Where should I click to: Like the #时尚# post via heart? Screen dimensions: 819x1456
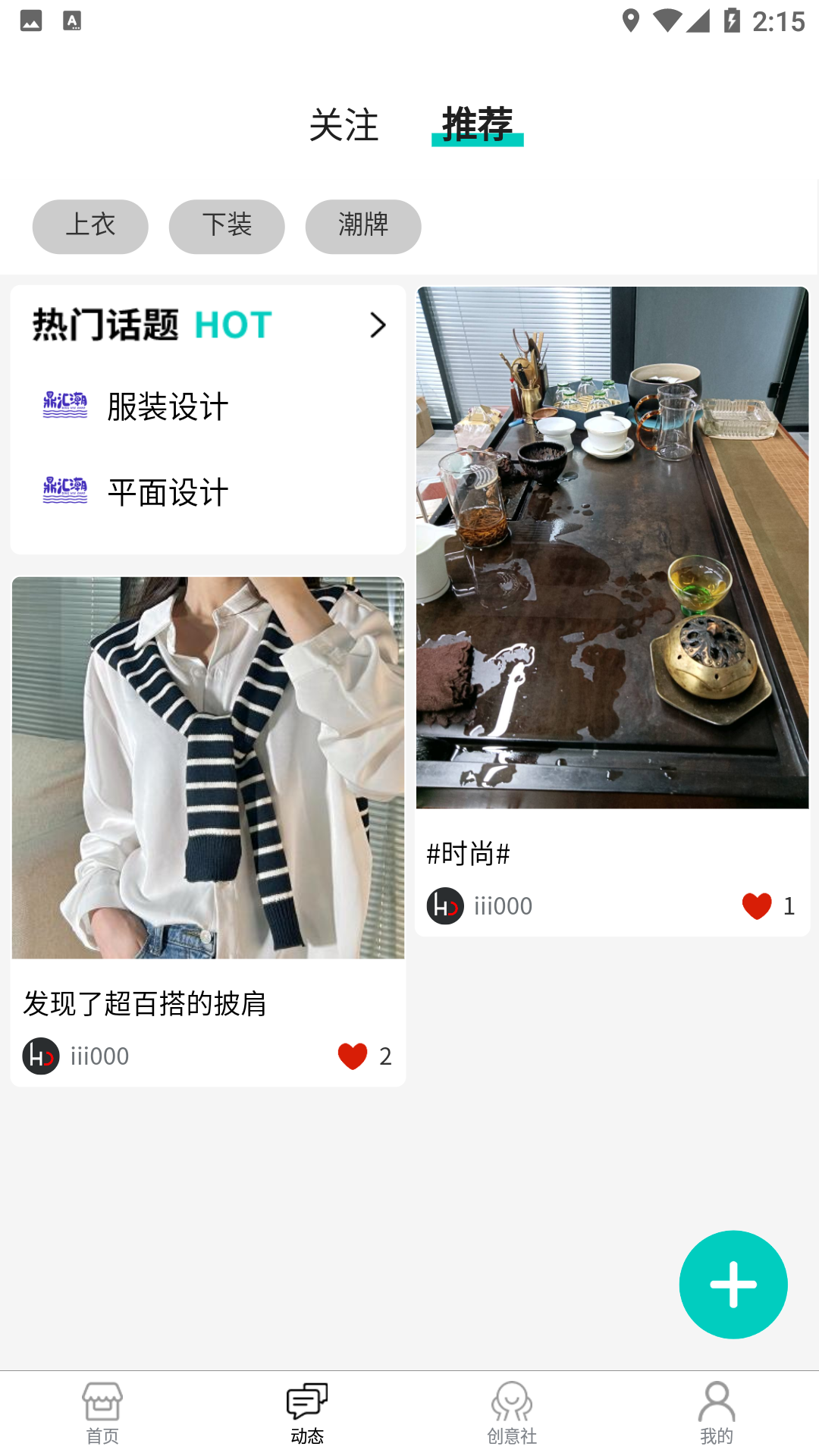coord(756,905)
